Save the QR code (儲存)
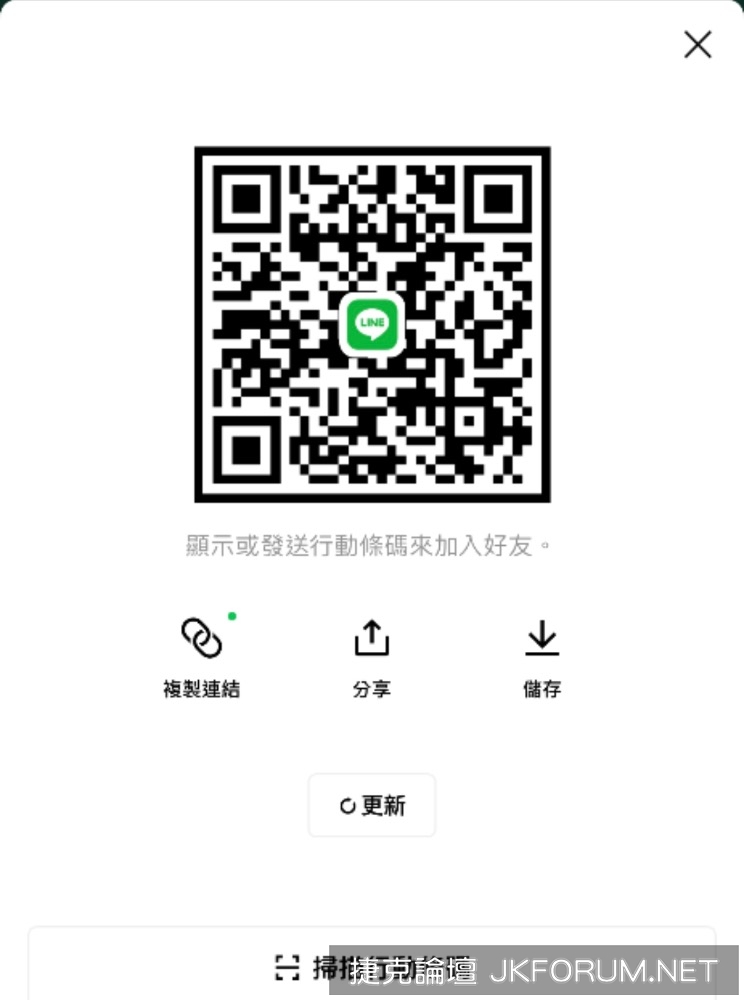The width and height of the screenshot is (744, 1000). pyautogui.click(x=542, y=655)
